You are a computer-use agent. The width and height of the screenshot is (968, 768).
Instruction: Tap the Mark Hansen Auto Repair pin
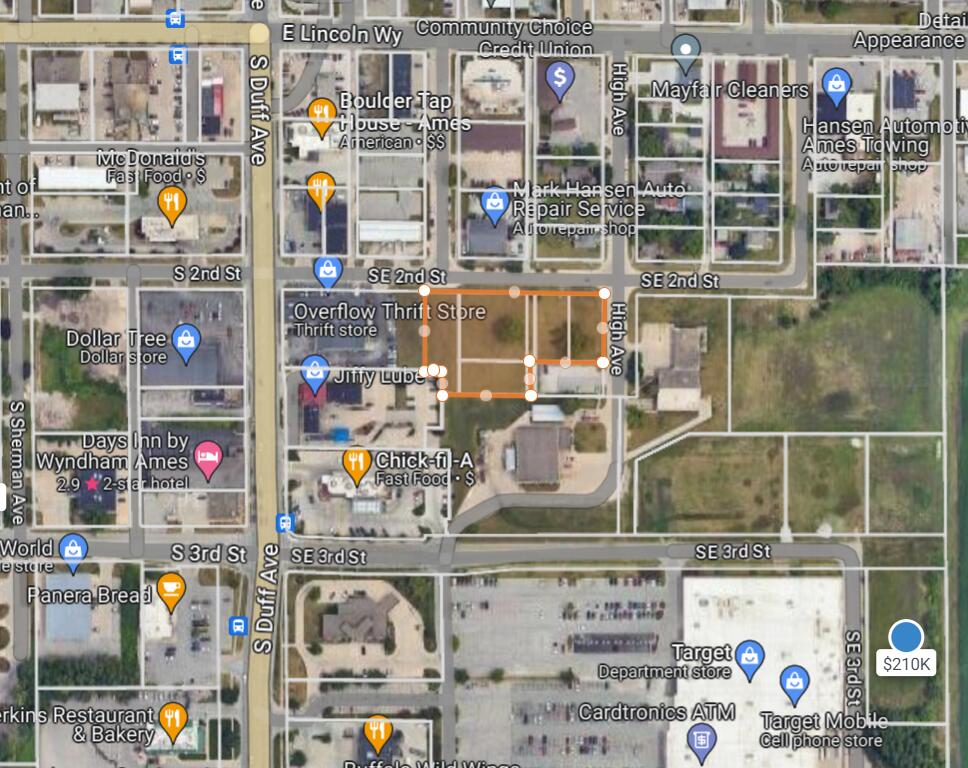pos(494,206)
